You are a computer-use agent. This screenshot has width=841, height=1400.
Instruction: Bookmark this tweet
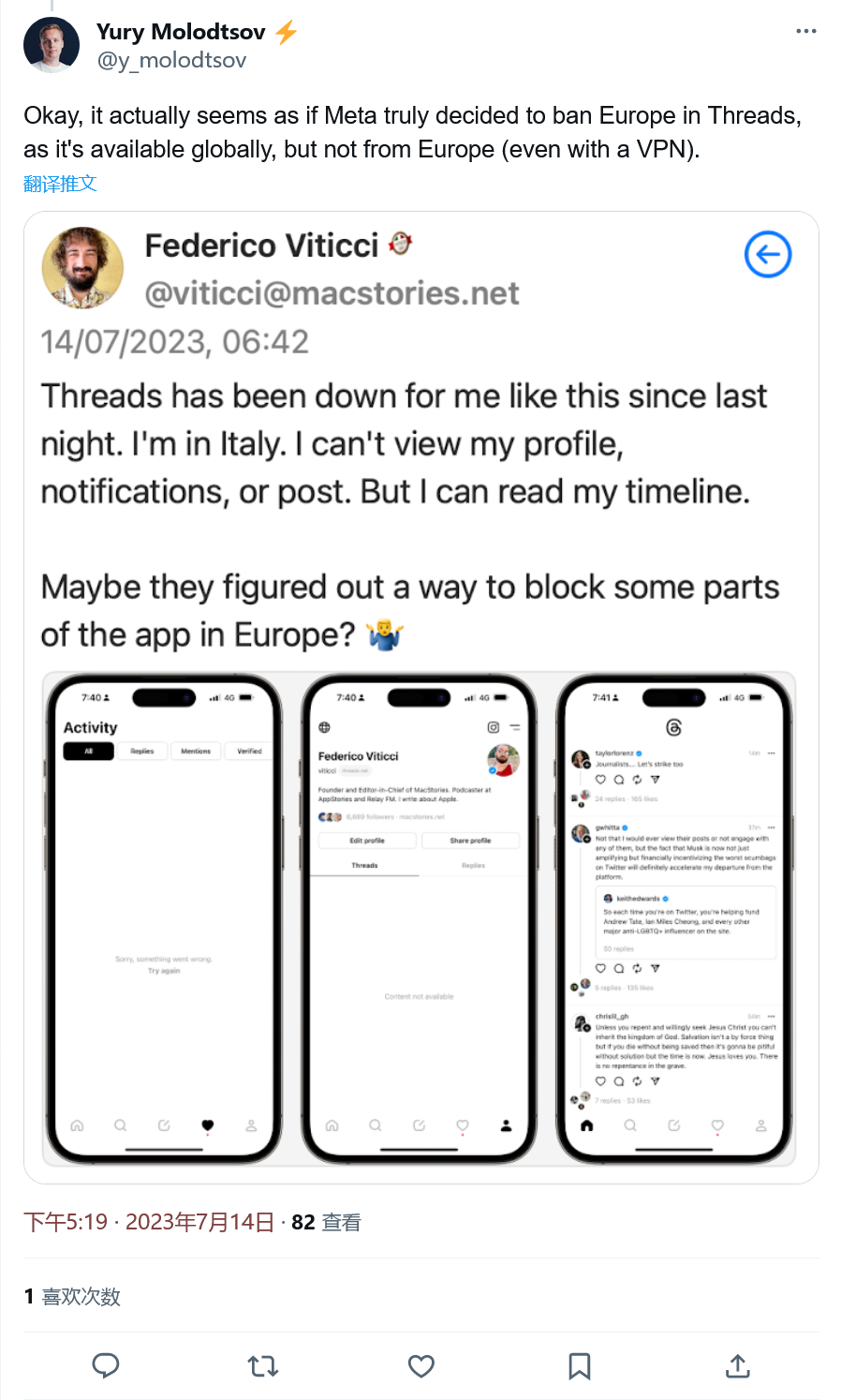click(580, 1366)
